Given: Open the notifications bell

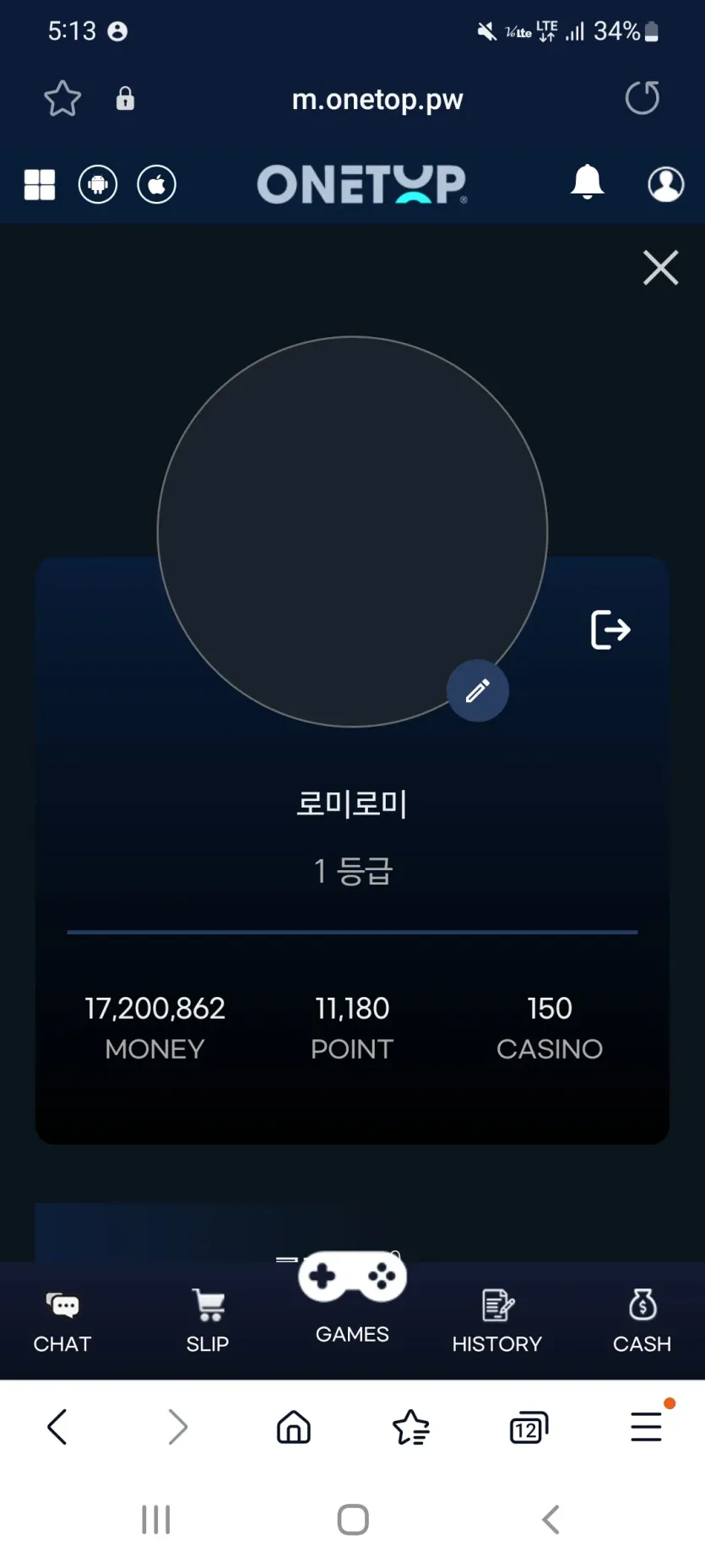Looking at the screenshot, I should 587,182.
